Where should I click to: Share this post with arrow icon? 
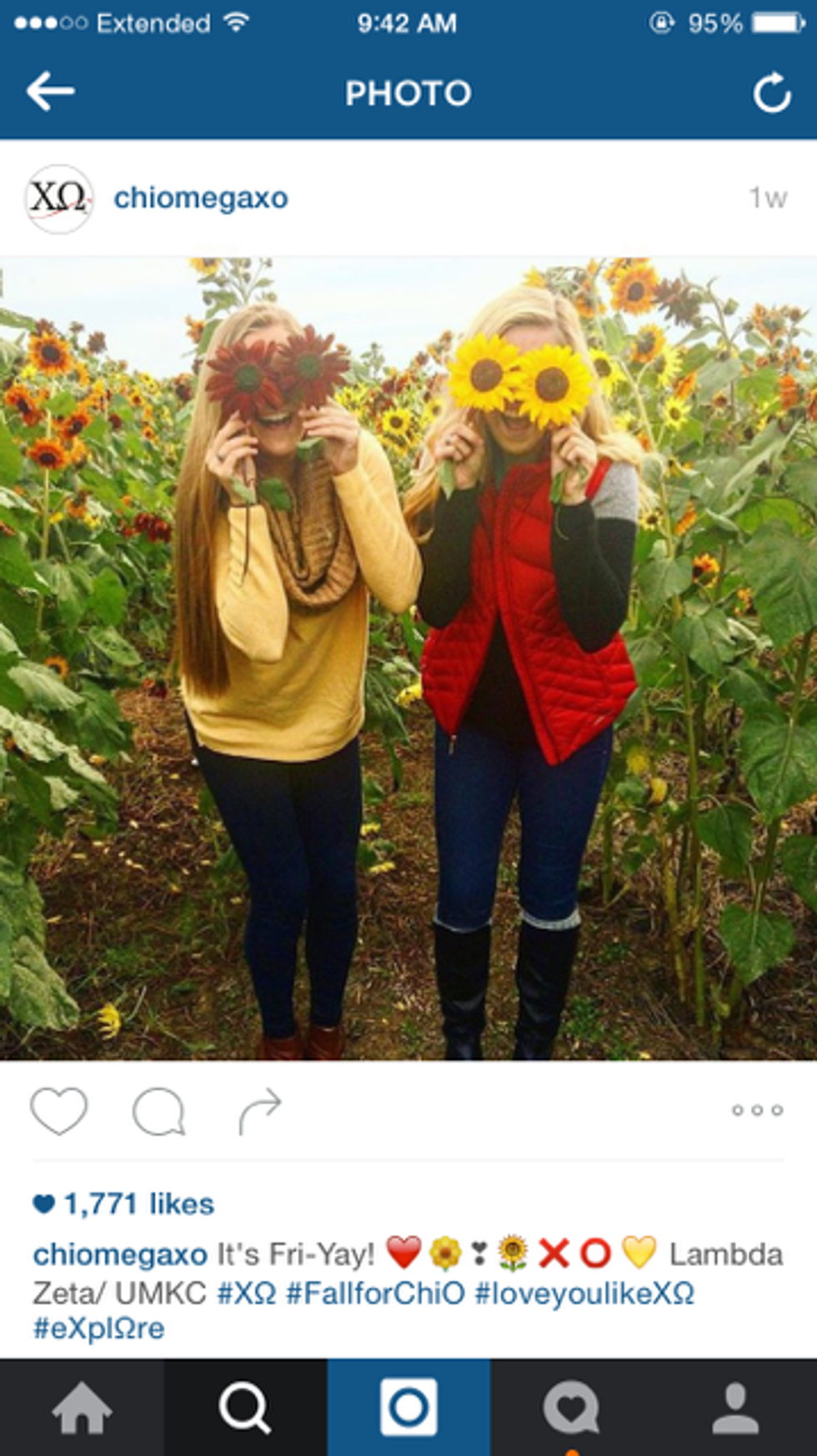(260, 1111)
